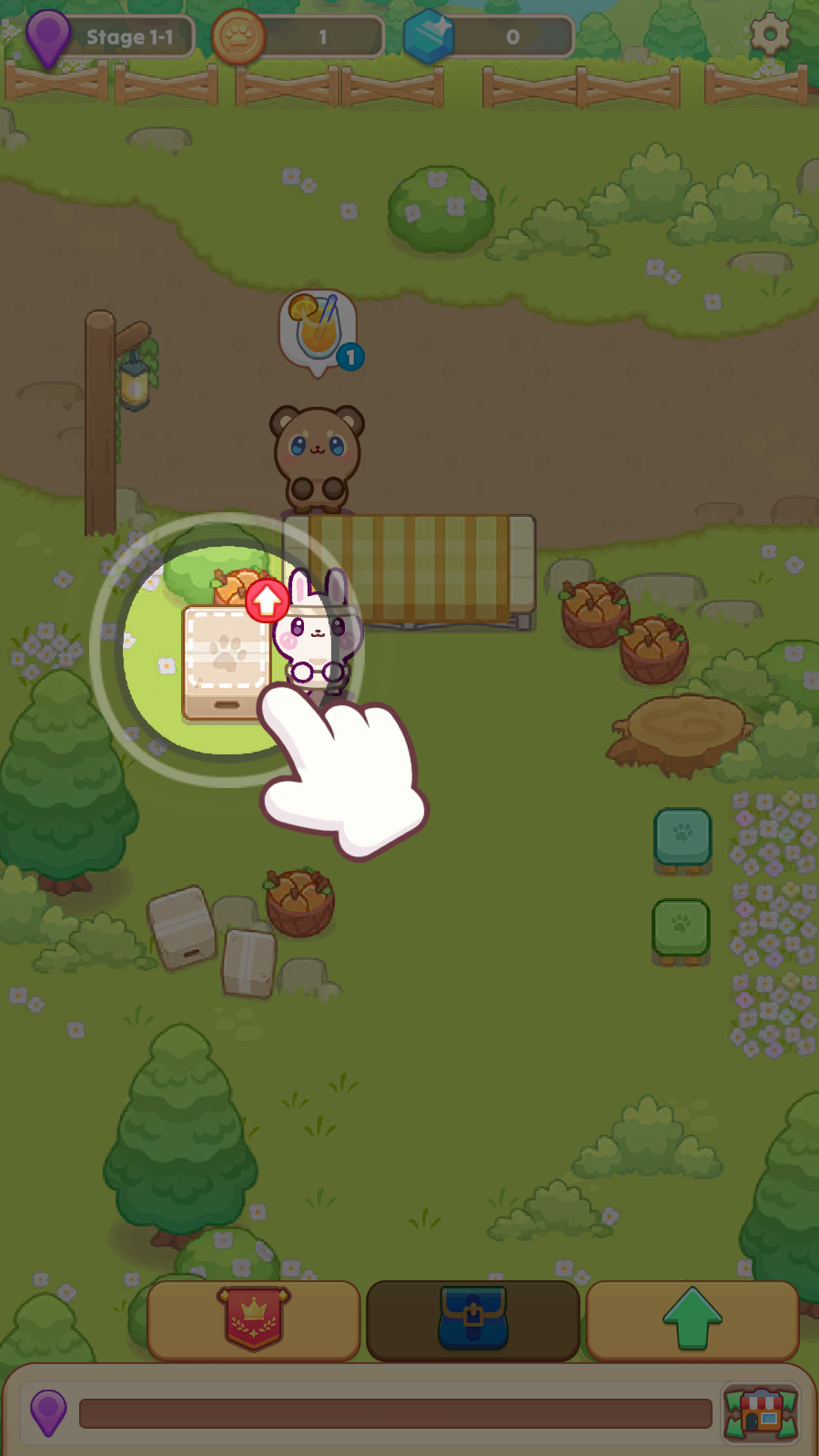Open the green upgrade arrow button

point(693,1320)
